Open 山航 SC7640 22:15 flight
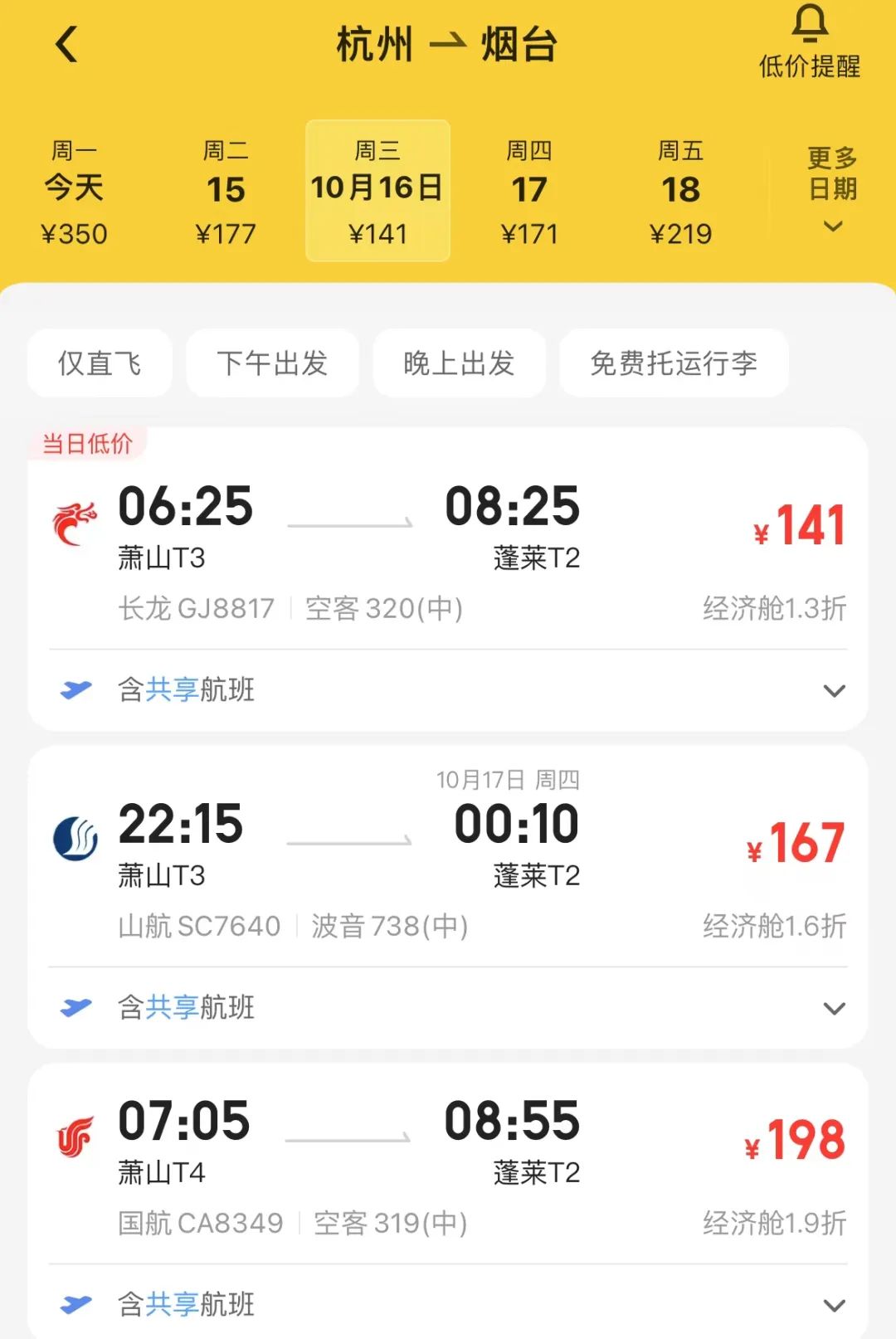 [x=448, y=863]
